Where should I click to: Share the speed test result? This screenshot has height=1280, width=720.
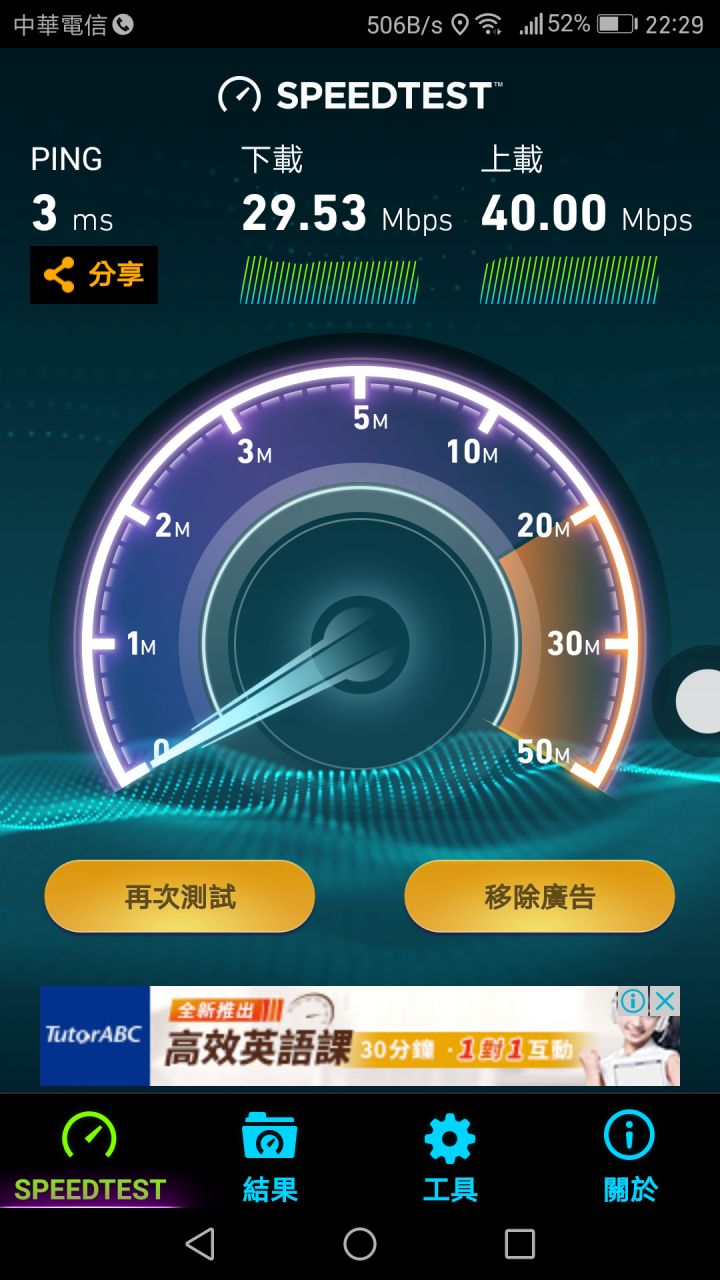[x=94, y=275]
